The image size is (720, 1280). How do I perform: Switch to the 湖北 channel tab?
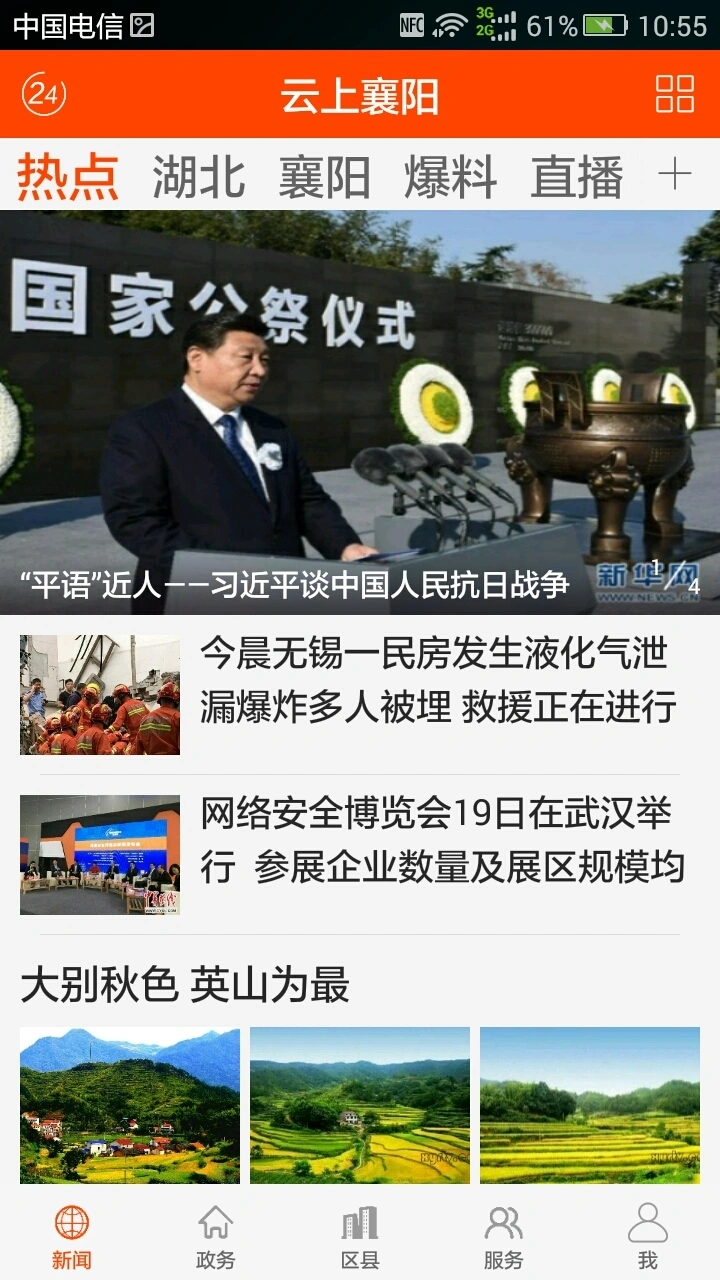pos(200,176)
